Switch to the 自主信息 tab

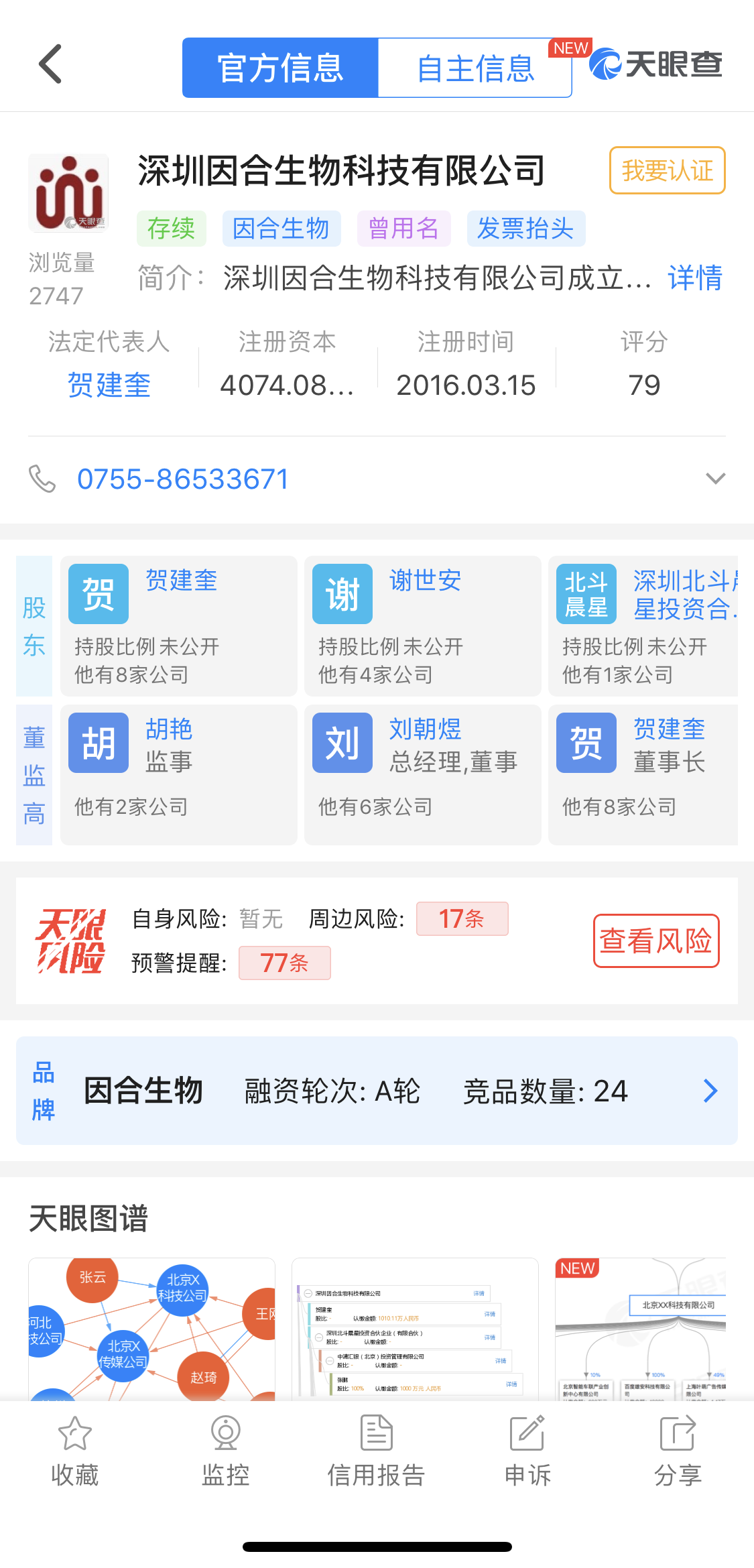[x=475, y=68]
